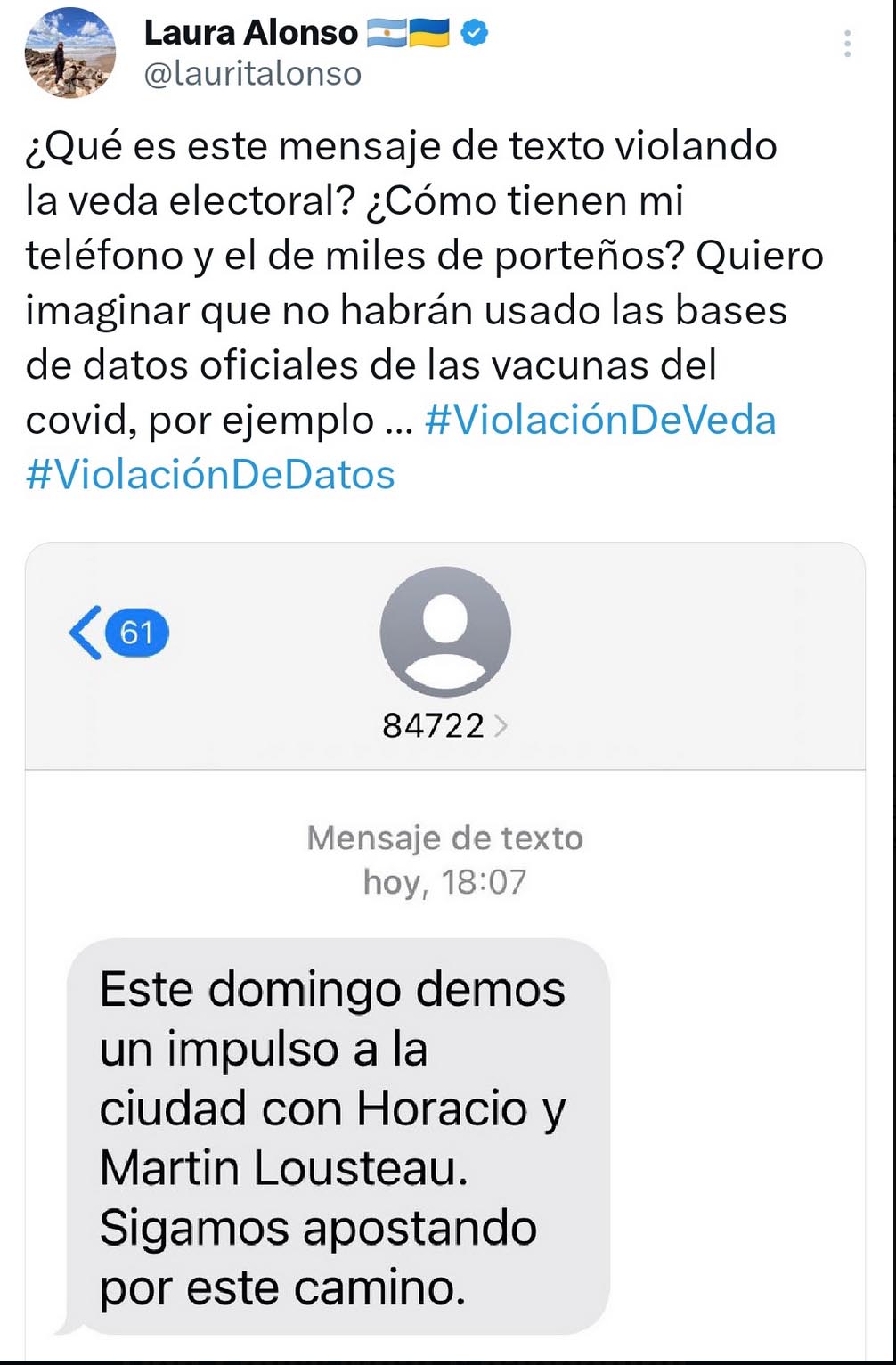Select the contact avatar silhouette
Screen dimensions: 896x1365
445,633
